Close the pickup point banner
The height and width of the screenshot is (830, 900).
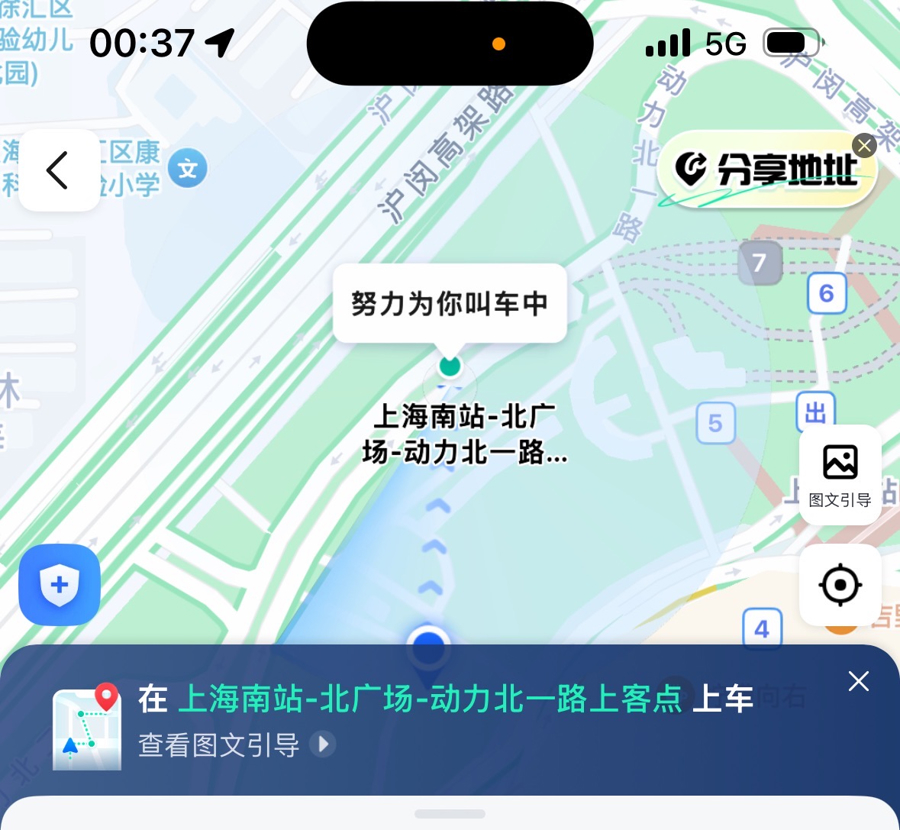click(858, 682)
